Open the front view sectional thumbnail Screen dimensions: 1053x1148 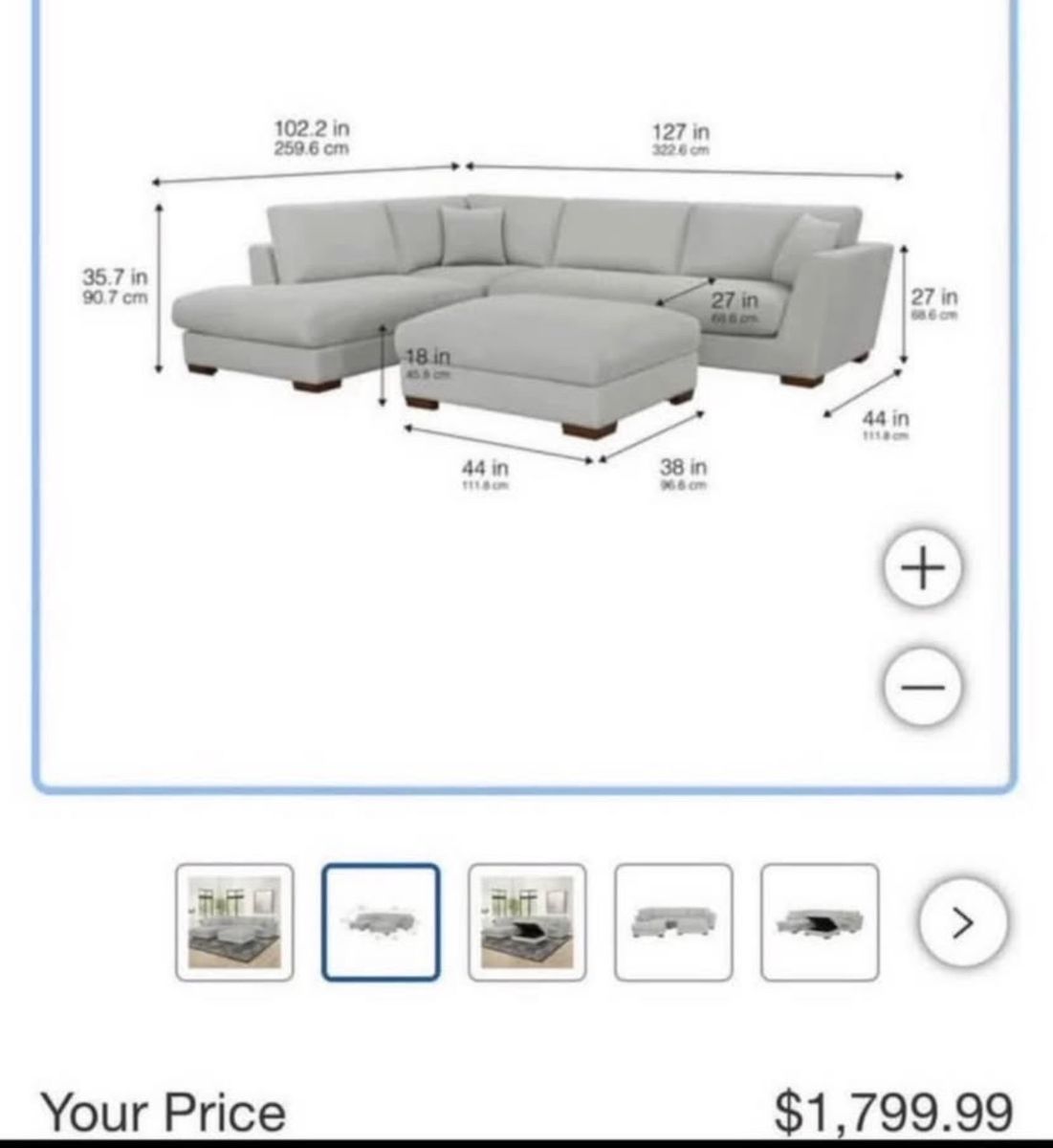point(673,922)
